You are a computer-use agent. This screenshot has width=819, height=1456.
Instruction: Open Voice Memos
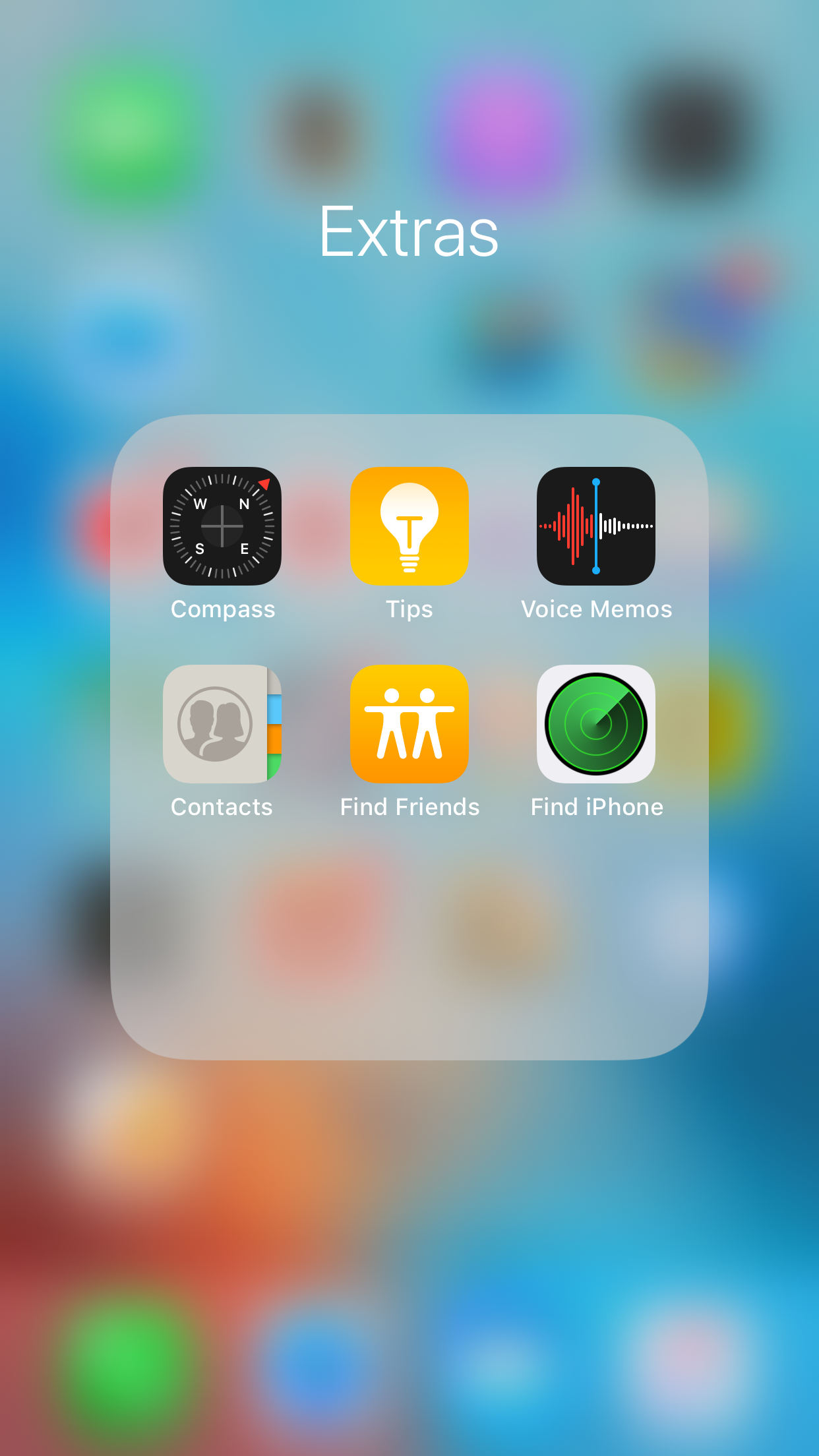pos(596,526)
